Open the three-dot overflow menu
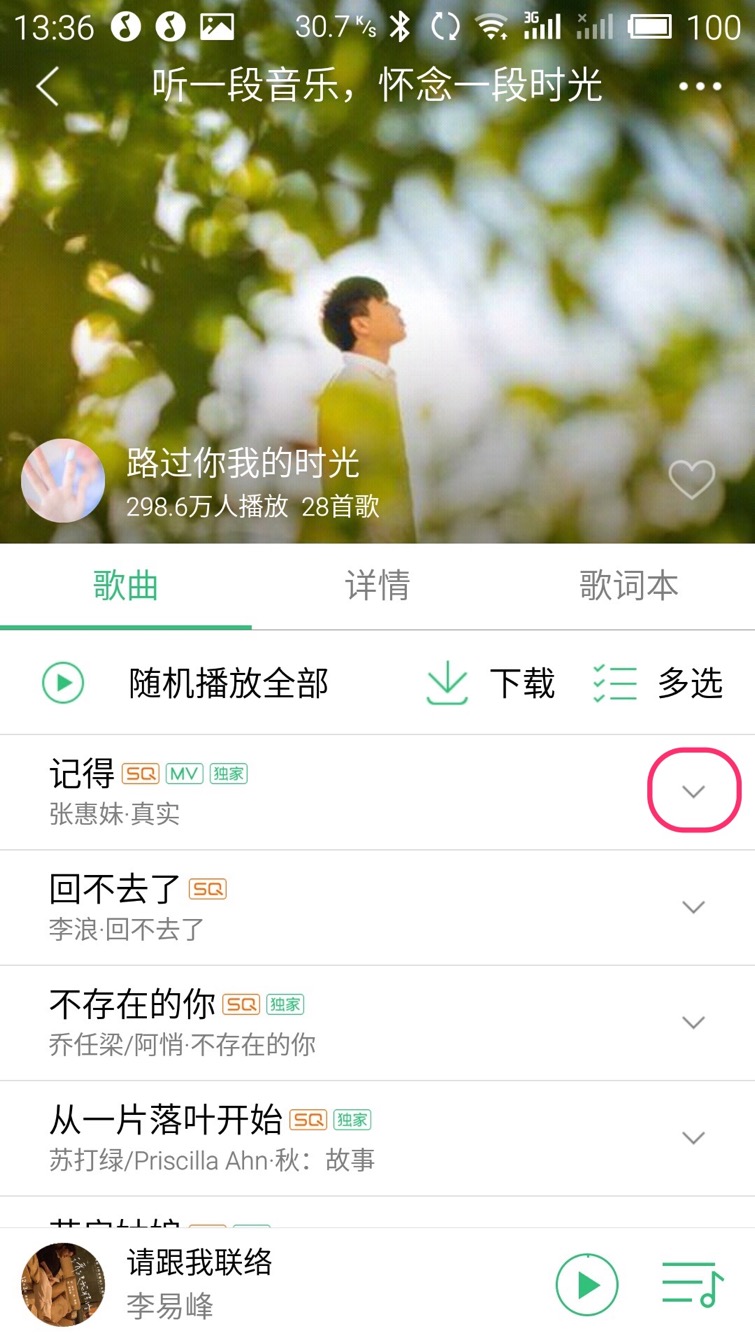The image size is (755, 1343). (700, 87)
